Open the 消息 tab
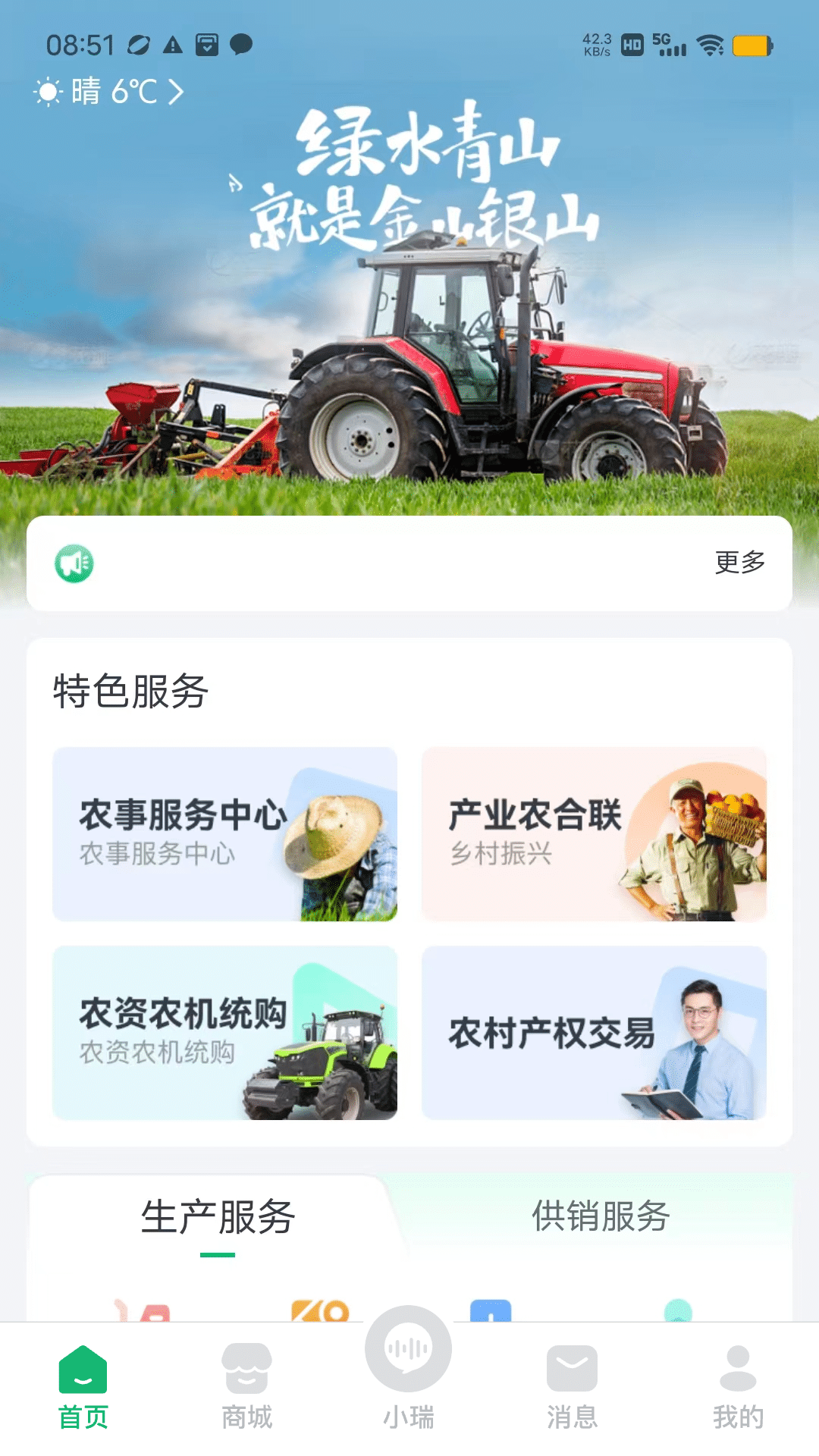 tap(572, 1388)
